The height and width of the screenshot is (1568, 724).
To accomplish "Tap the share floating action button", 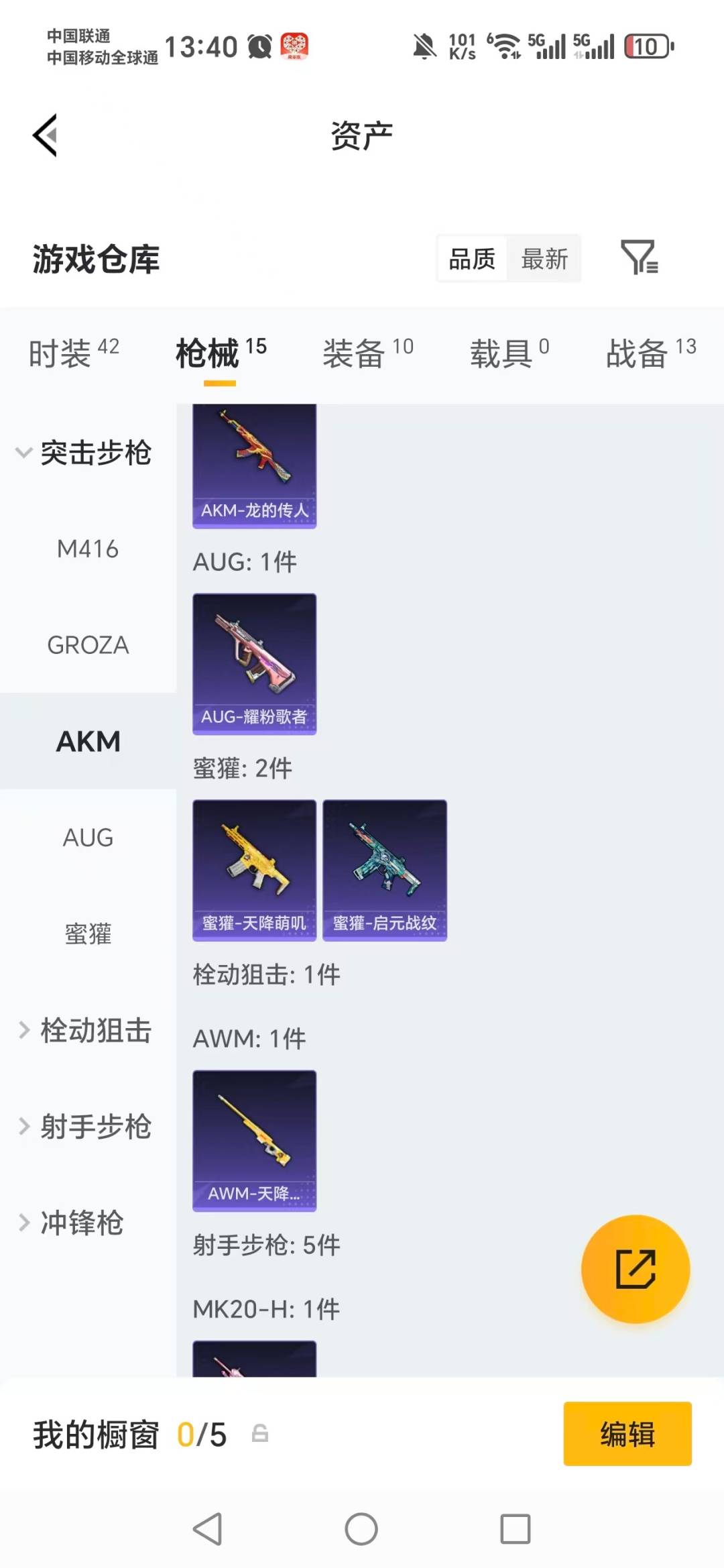I will point(633,1268).
